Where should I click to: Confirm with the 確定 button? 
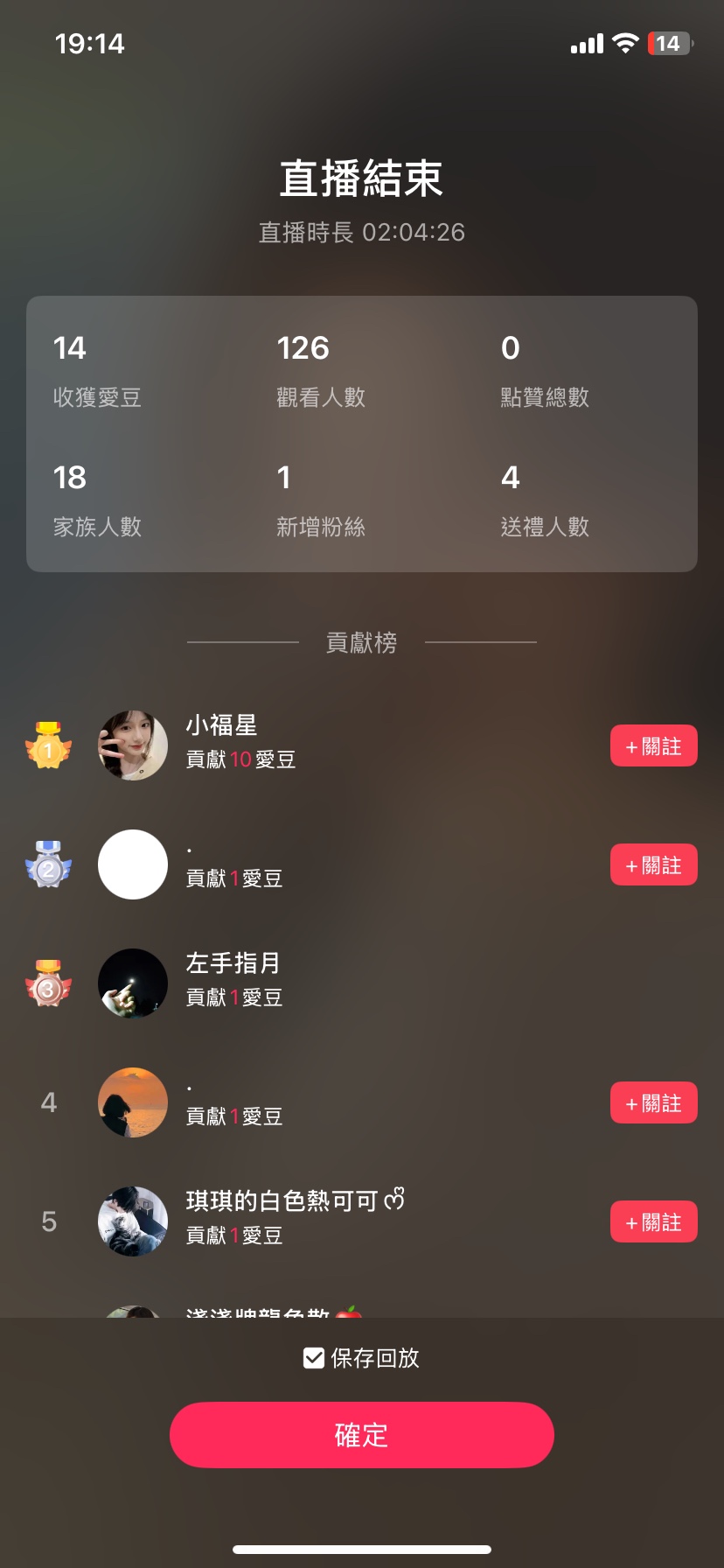click(x=361, y=1434)
